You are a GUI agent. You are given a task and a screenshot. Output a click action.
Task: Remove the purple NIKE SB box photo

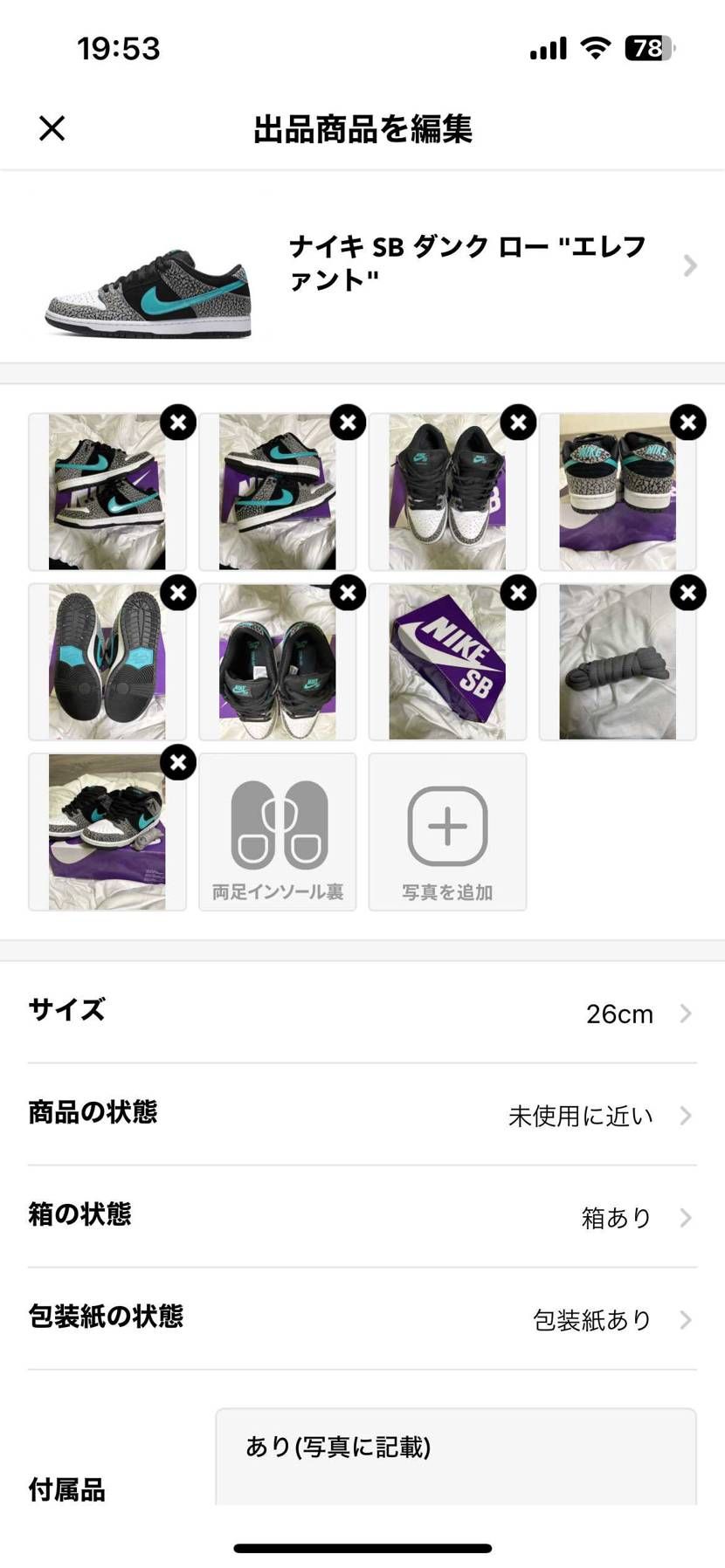[518, 592]
